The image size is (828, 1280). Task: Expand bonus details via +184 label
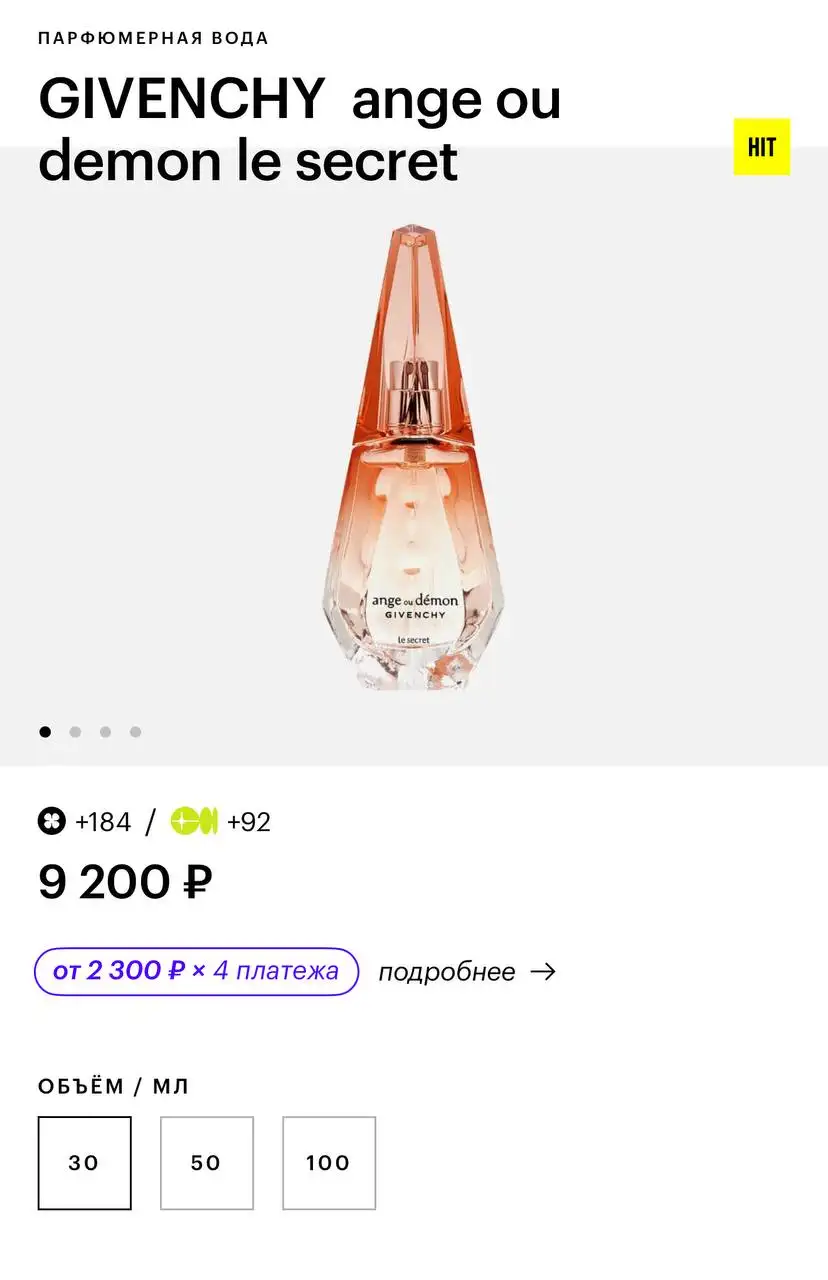click(x=104, y=821)
